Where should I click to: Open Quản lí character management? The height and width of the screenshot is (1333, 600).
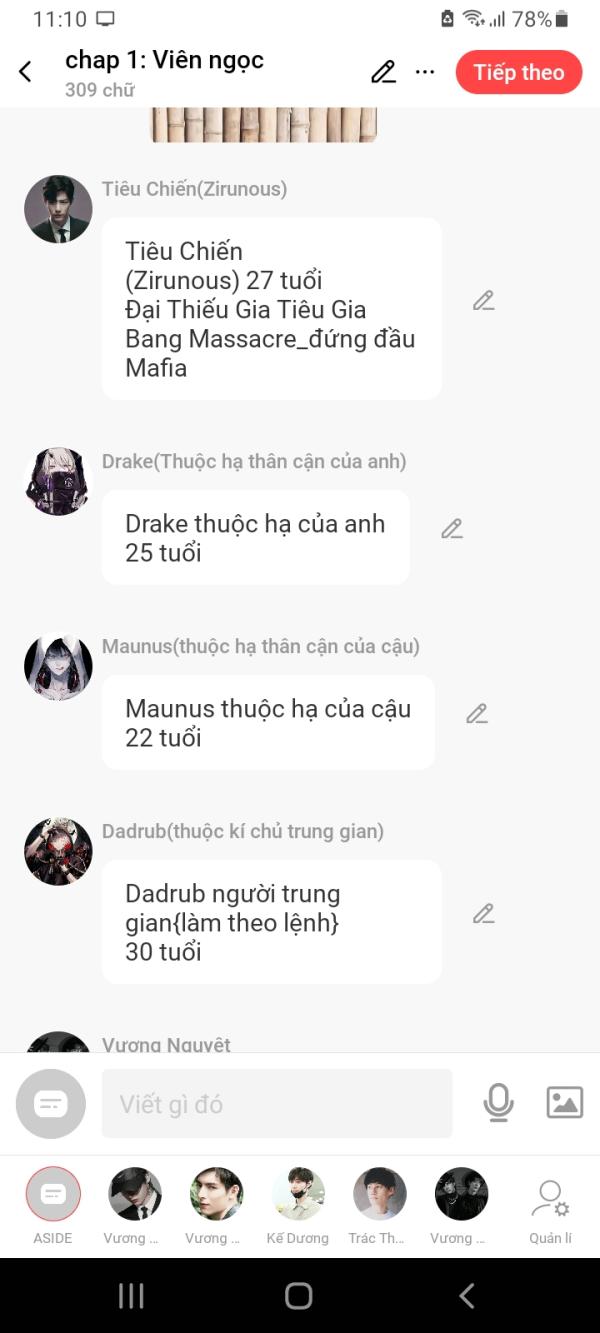point(550,1210)
